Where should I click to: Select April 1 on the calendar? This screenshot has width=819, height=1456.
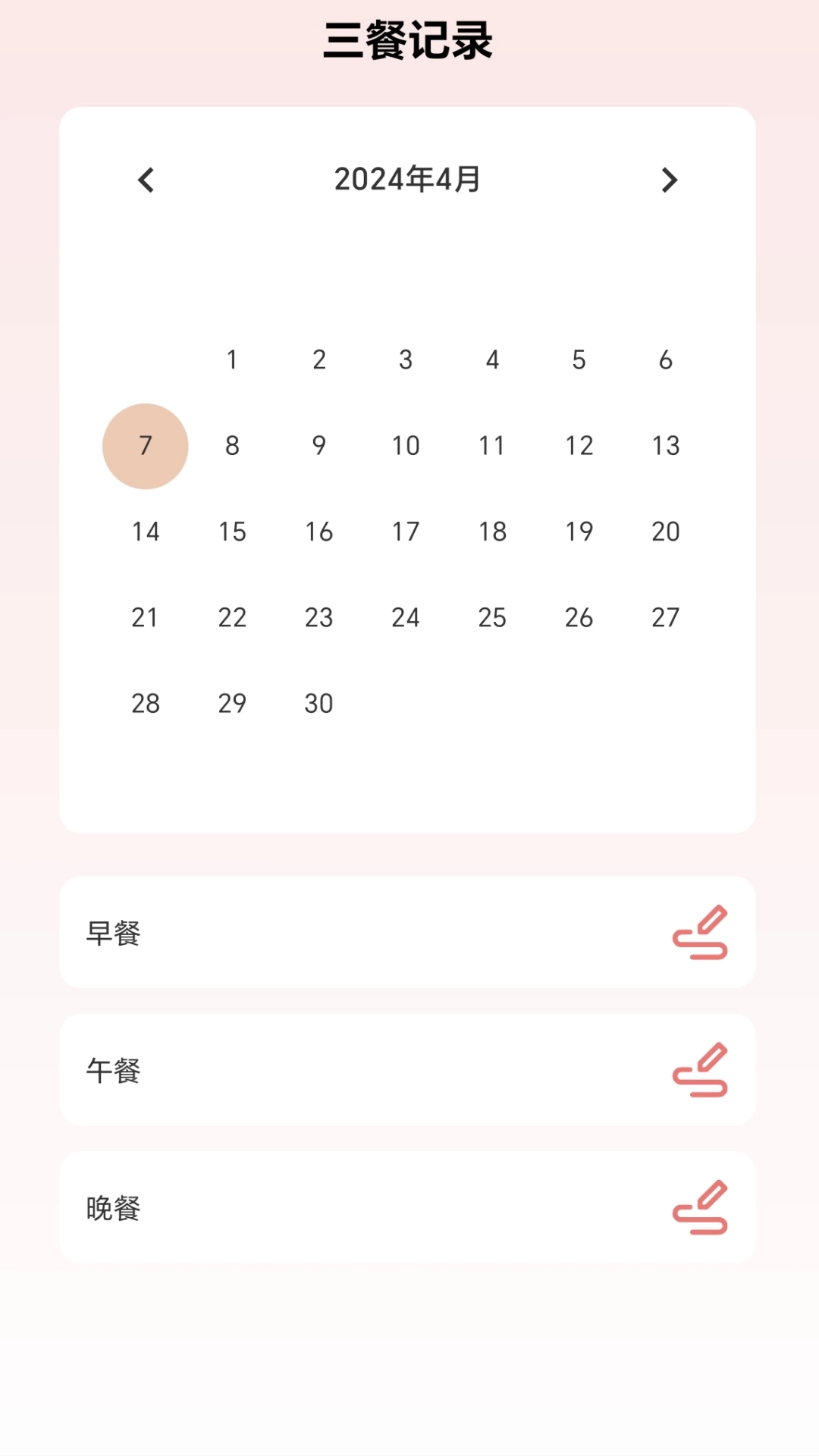click(232, 360)
